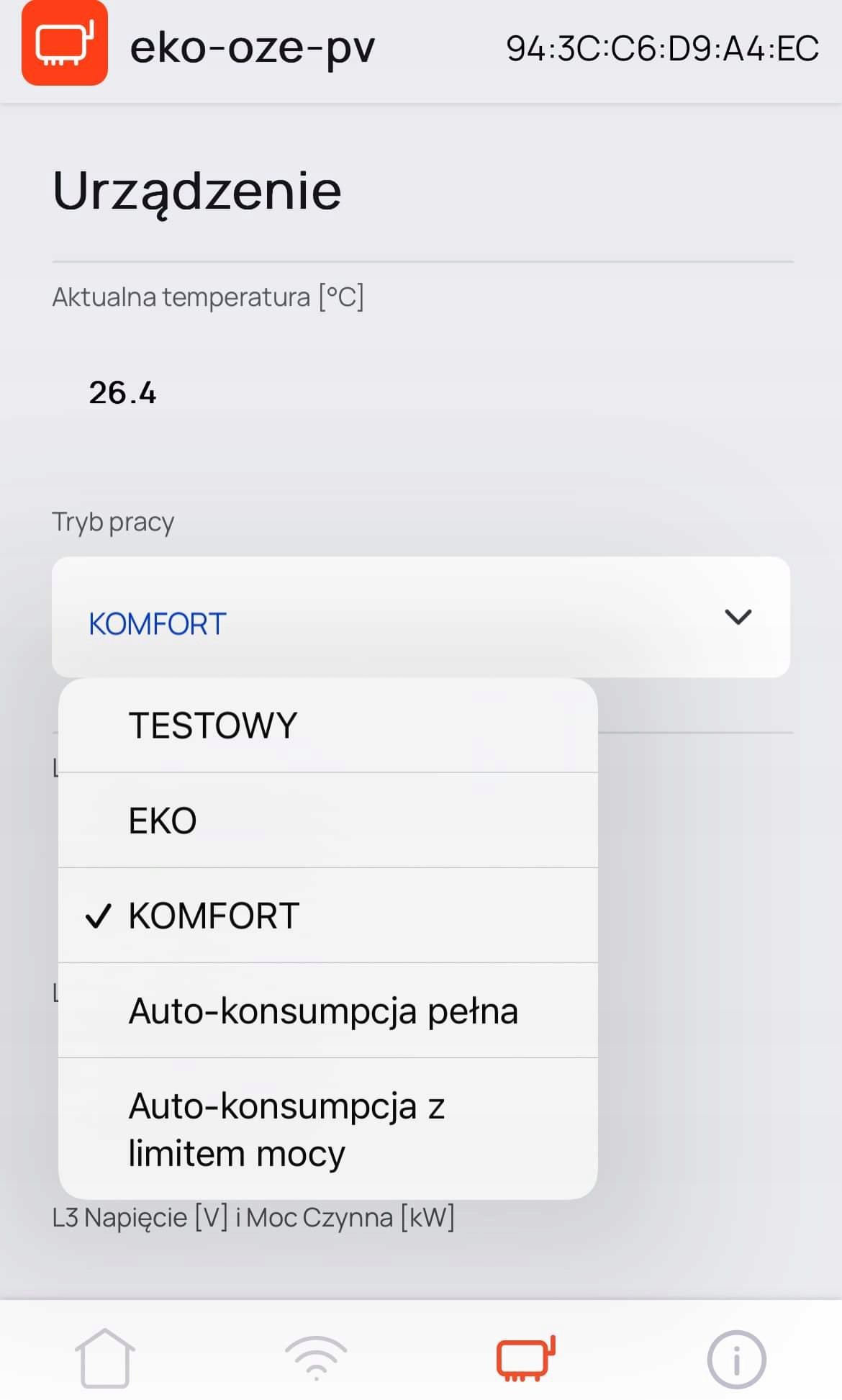Open the Wi-Fi settings tab
This screenshot has width=842, height=1400.
coord(316,1358)
